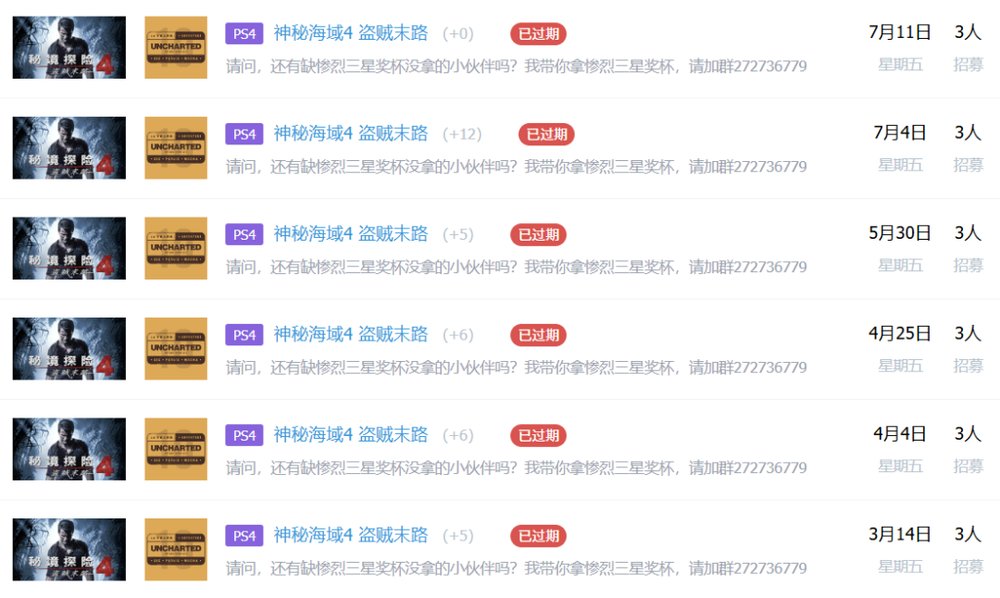1000x598 pixels.
Task: Open the 神秘海域4 recruitment post dated 4月25日
Action: tap(350, 334)
